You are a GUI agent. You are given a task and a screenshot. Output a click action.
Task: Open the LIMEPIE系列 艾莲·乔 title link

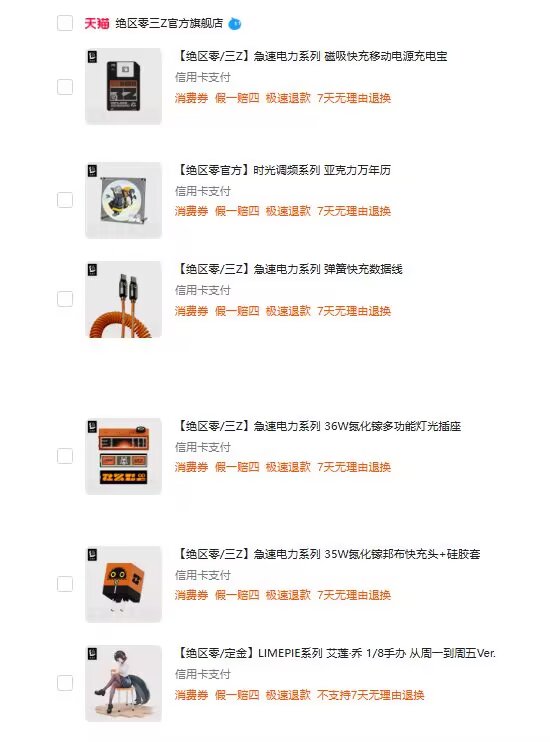pos(335,654)
